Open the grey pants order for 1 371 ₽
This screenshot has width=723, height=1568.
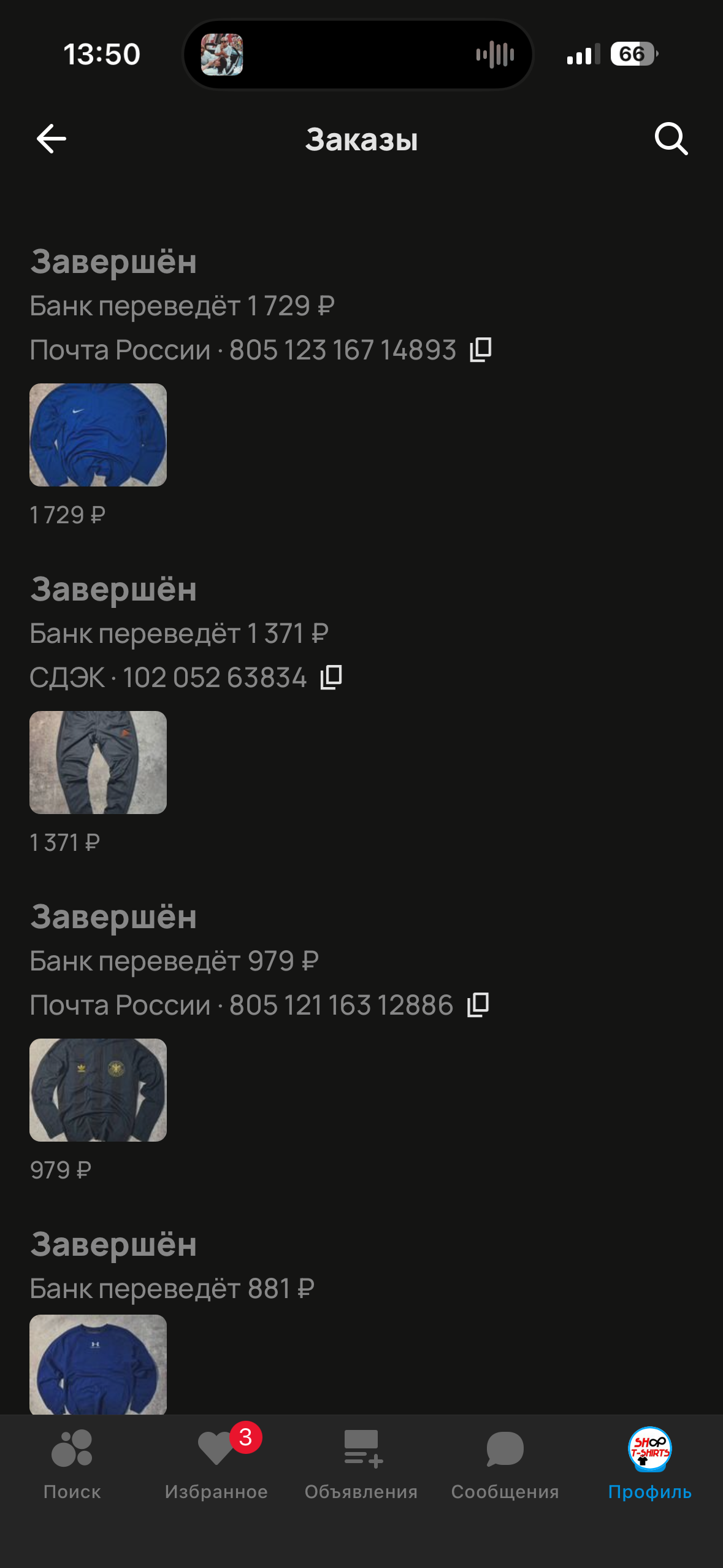pos(98,763)
